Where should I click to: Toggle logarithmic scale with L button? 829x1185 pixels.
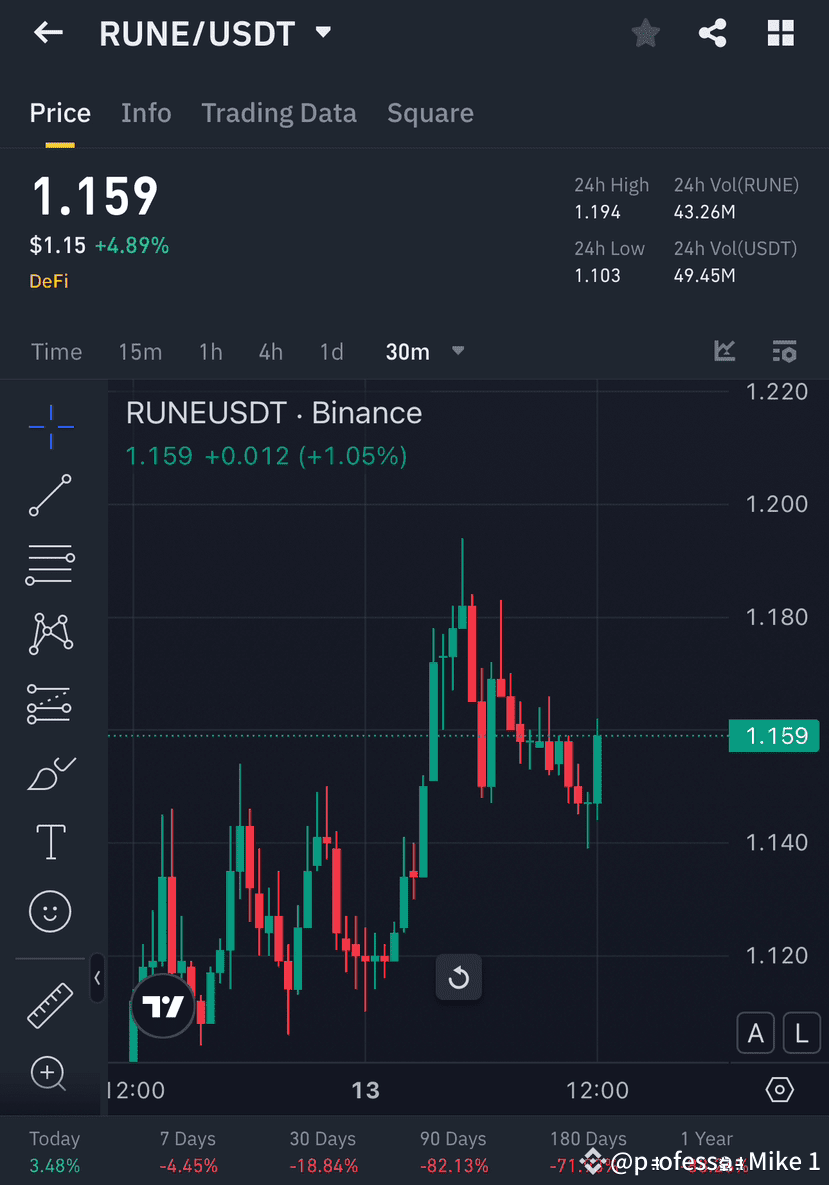tap(801, 1032)
